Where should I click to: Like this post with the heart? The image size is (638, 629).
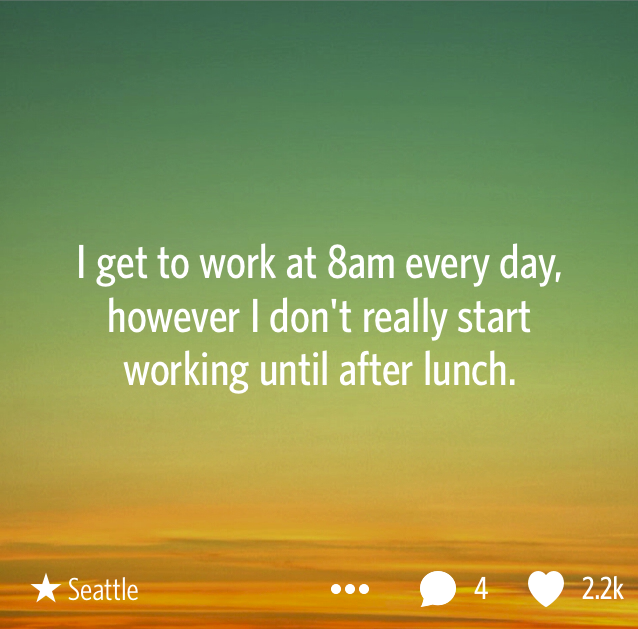pyautogui.click(x=545, y=589)
